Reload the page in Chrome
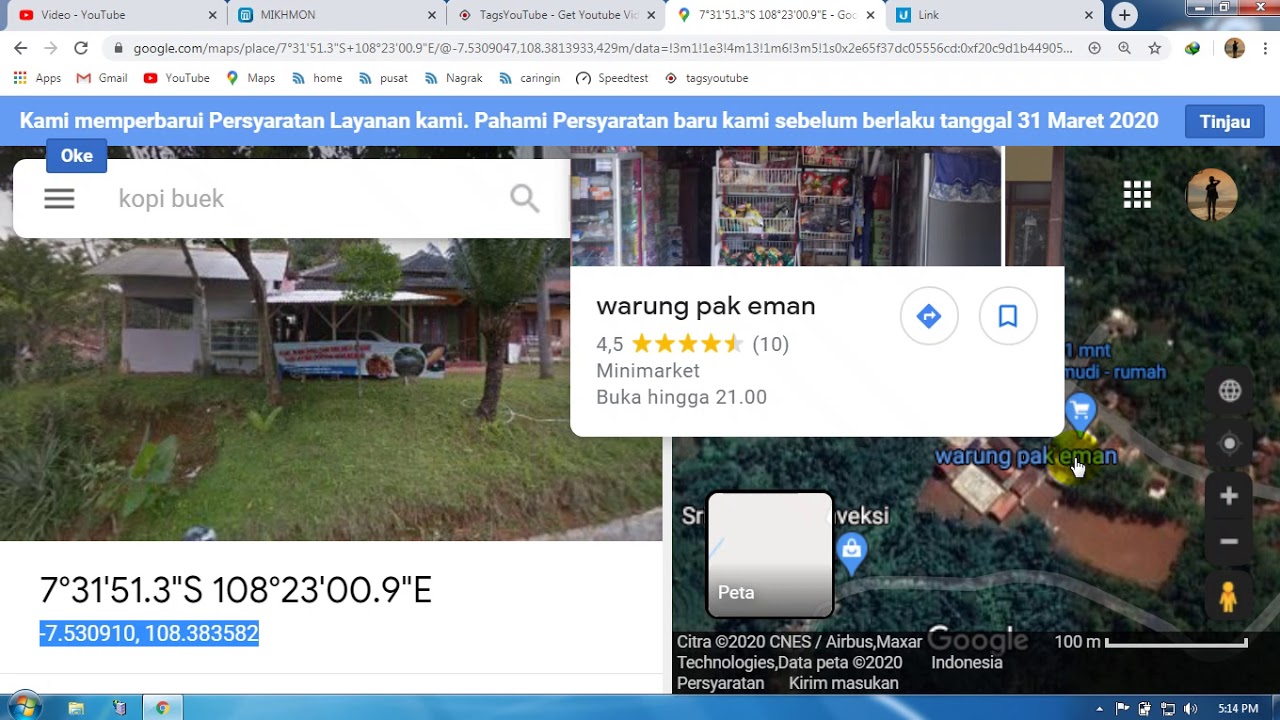The image size is (1280, 720). point(81,48)
